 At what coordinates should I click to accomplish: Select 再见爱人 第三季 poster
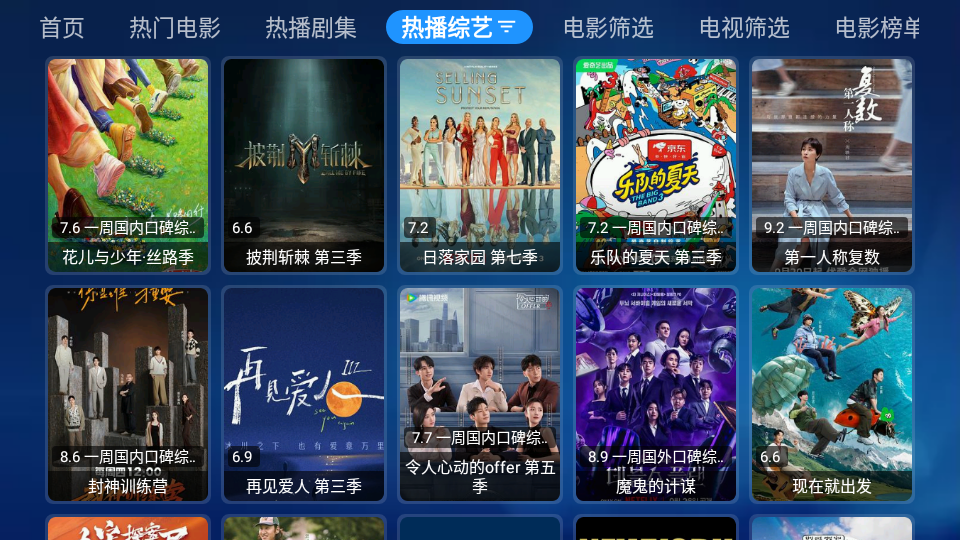(x=304, y=394)
